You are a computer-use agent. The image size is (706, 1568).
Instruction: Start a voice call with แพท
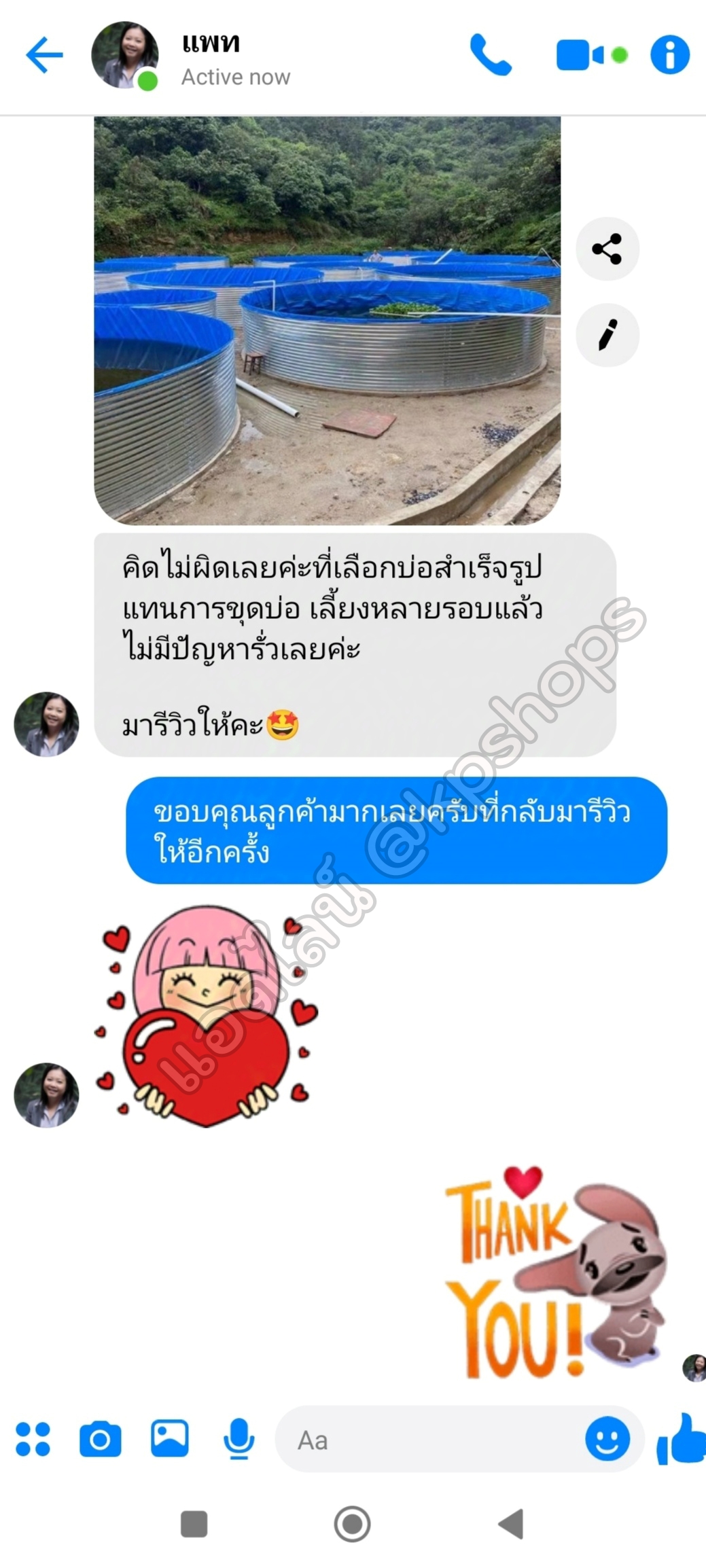(490, 55)
